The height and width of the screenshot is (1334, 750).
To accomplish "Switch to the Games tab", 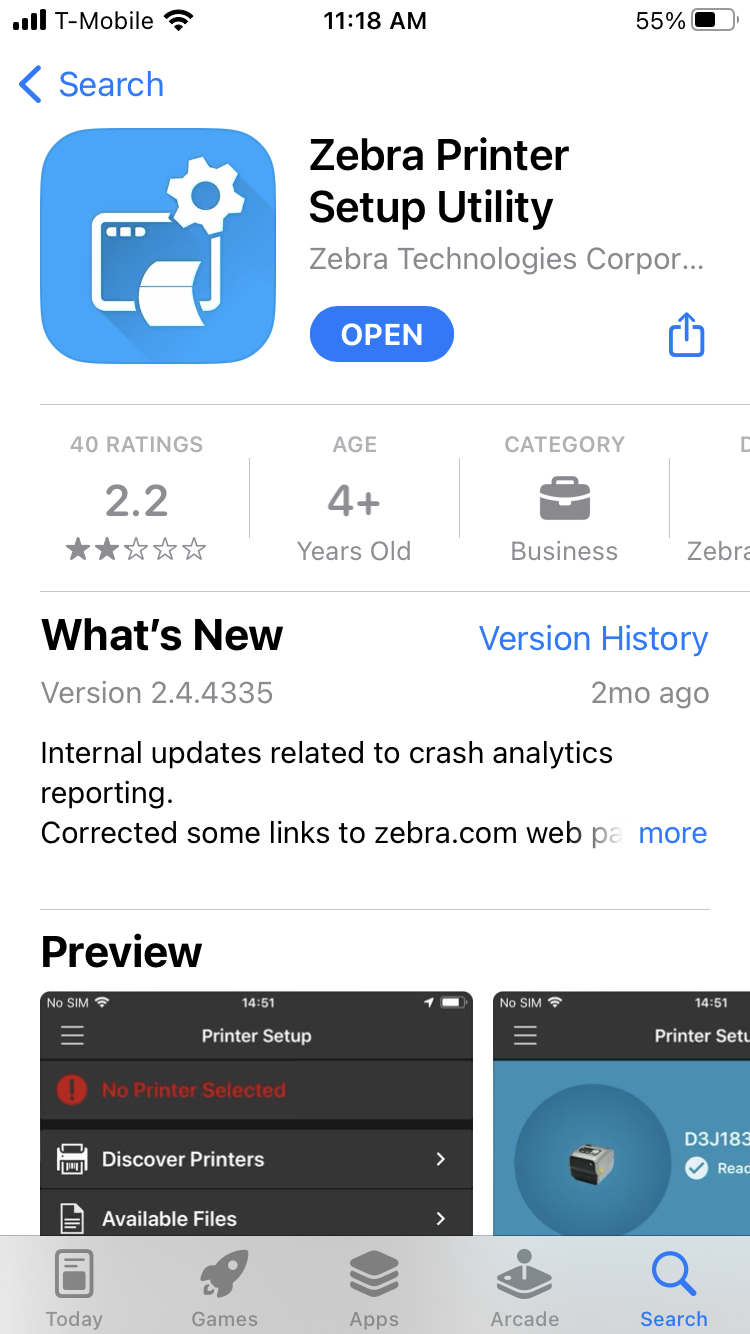I will (x=224, y=1288).
